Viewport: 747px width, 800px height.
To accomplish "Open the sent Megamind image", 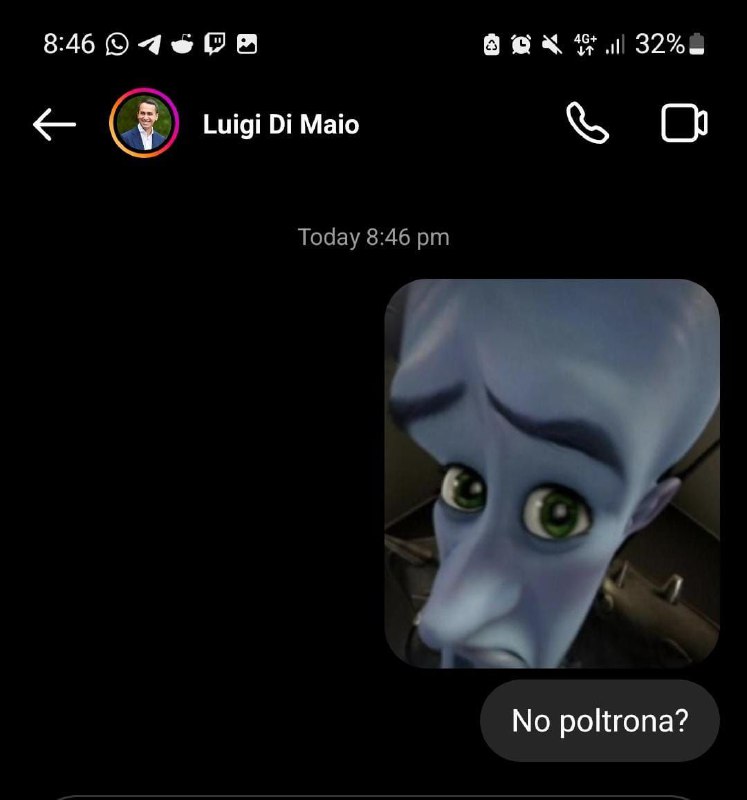I will pos(552,473).
